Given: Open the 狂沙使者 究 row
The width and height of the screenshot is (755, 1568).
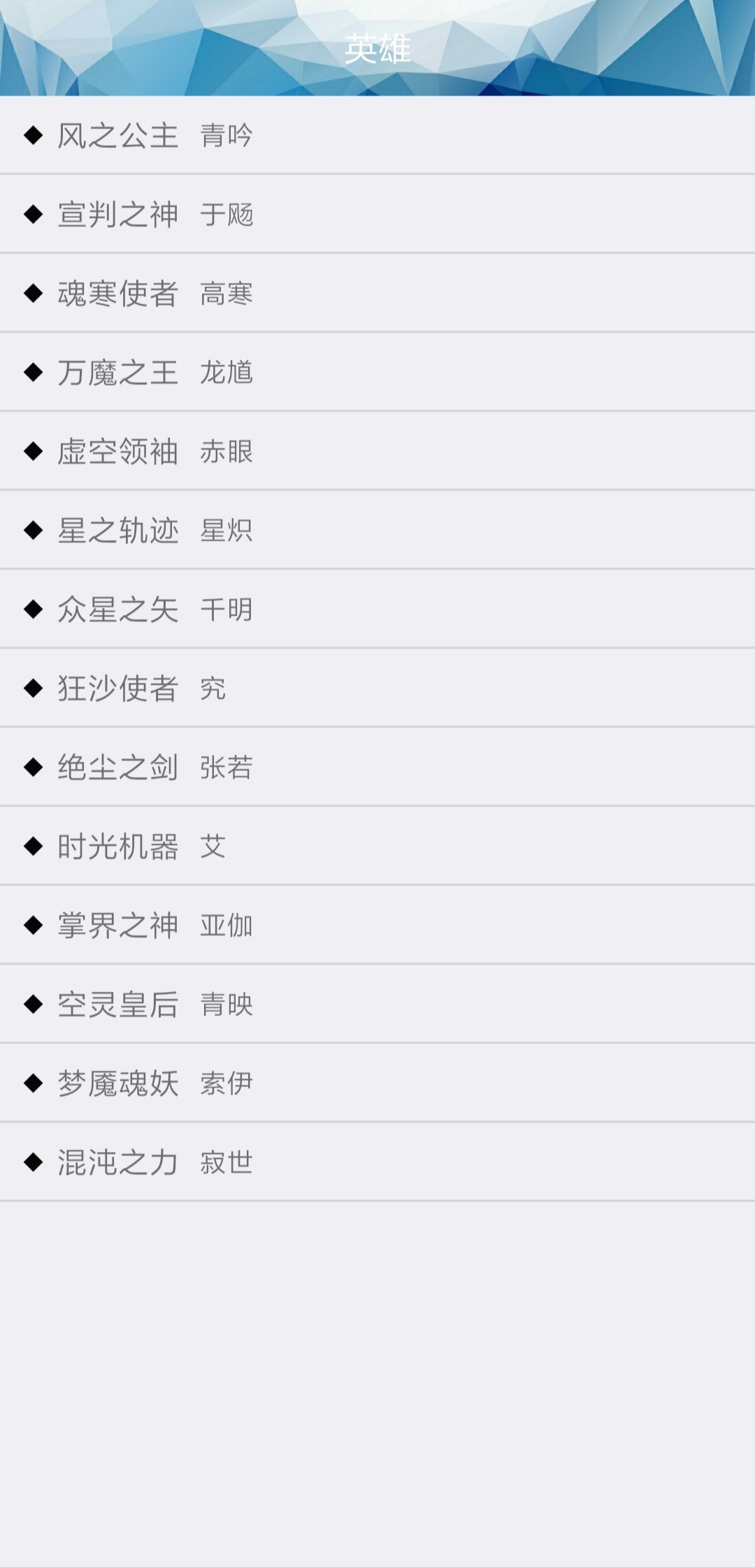Looking at the screenshot, I should (377, 688).
